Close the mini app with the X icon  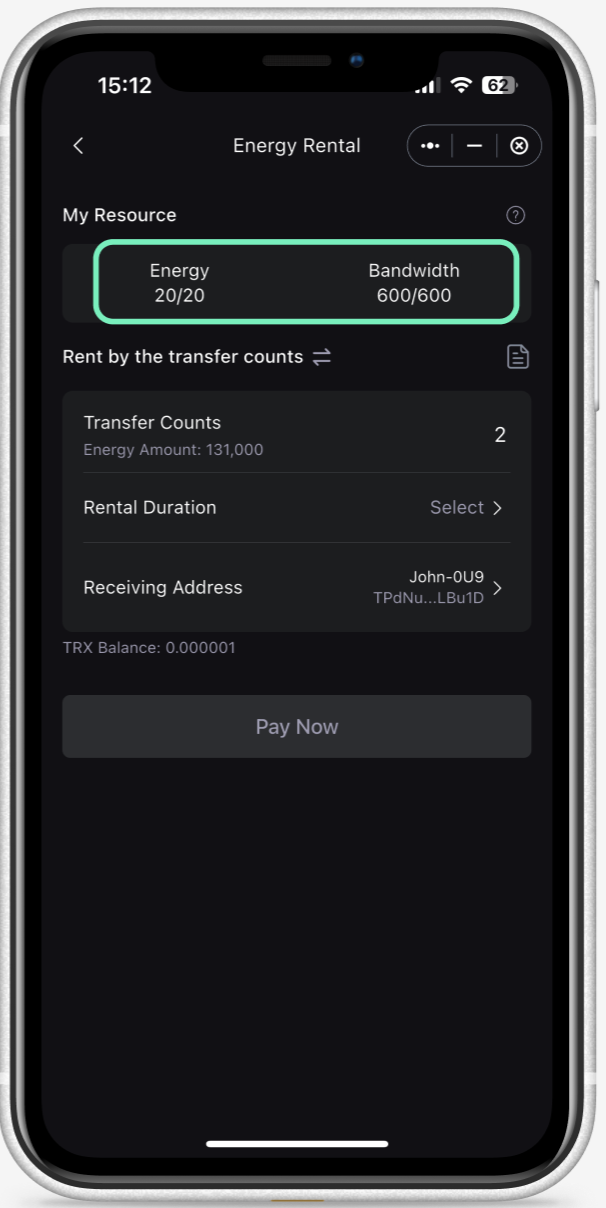519,146
